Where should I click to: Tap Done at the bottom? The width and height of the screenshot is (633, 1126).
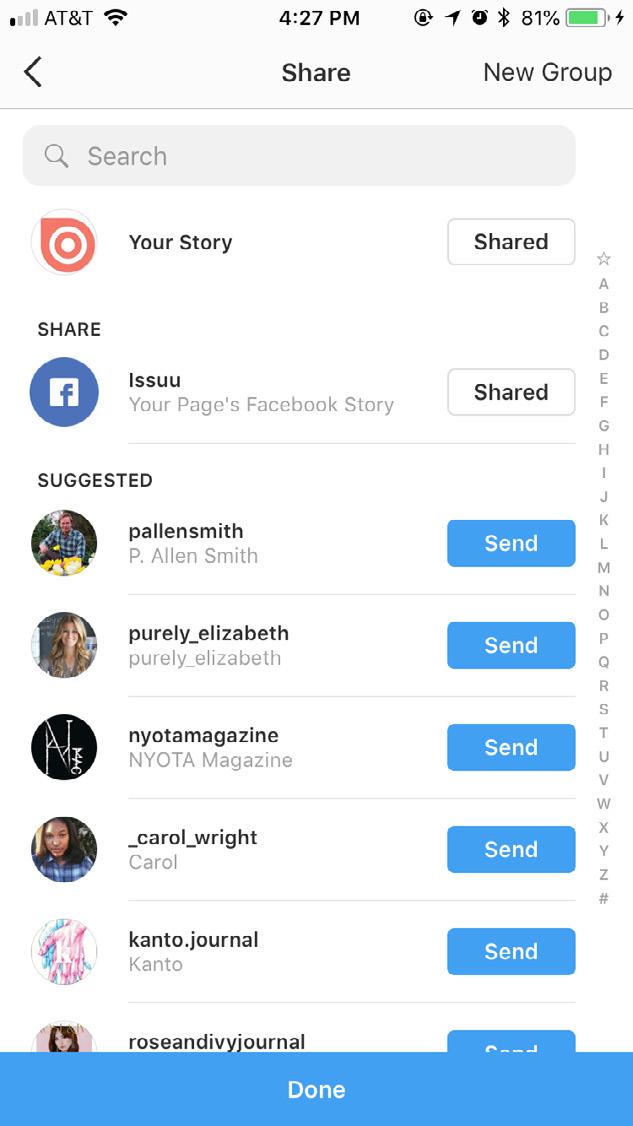tap(316, 1089)
